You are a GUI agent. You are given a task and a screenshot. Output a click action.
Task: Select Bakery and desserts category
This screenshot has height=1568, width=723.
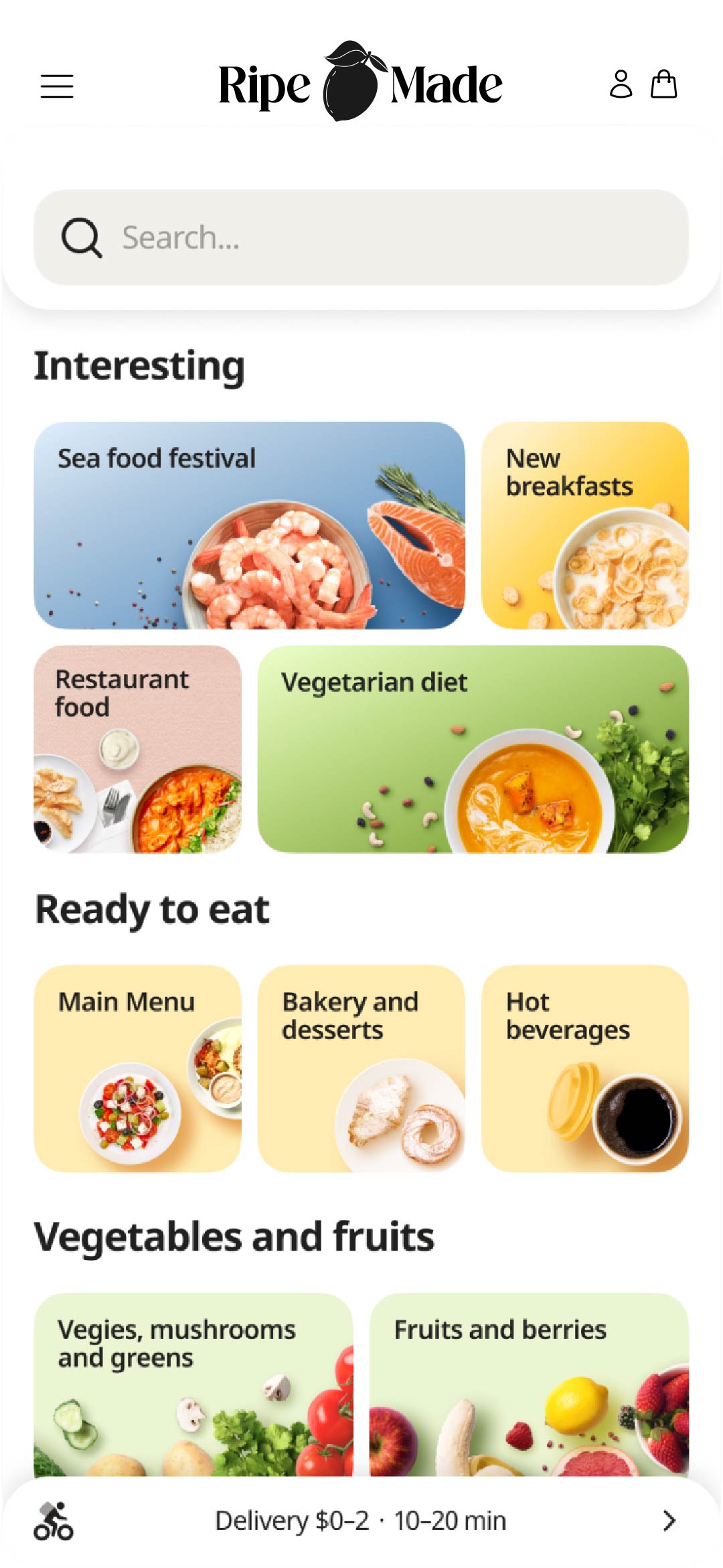point(361,1069)
